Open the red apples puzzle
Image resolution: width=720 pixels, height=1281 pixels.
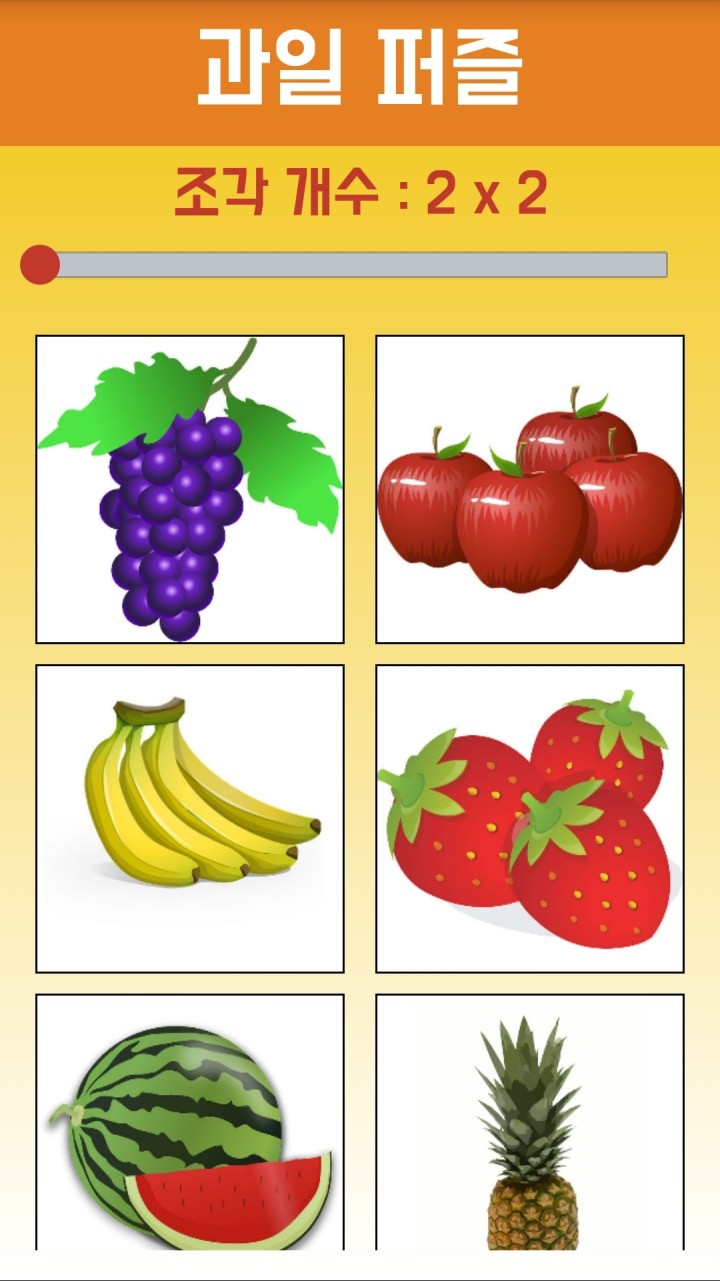(530, 489)
